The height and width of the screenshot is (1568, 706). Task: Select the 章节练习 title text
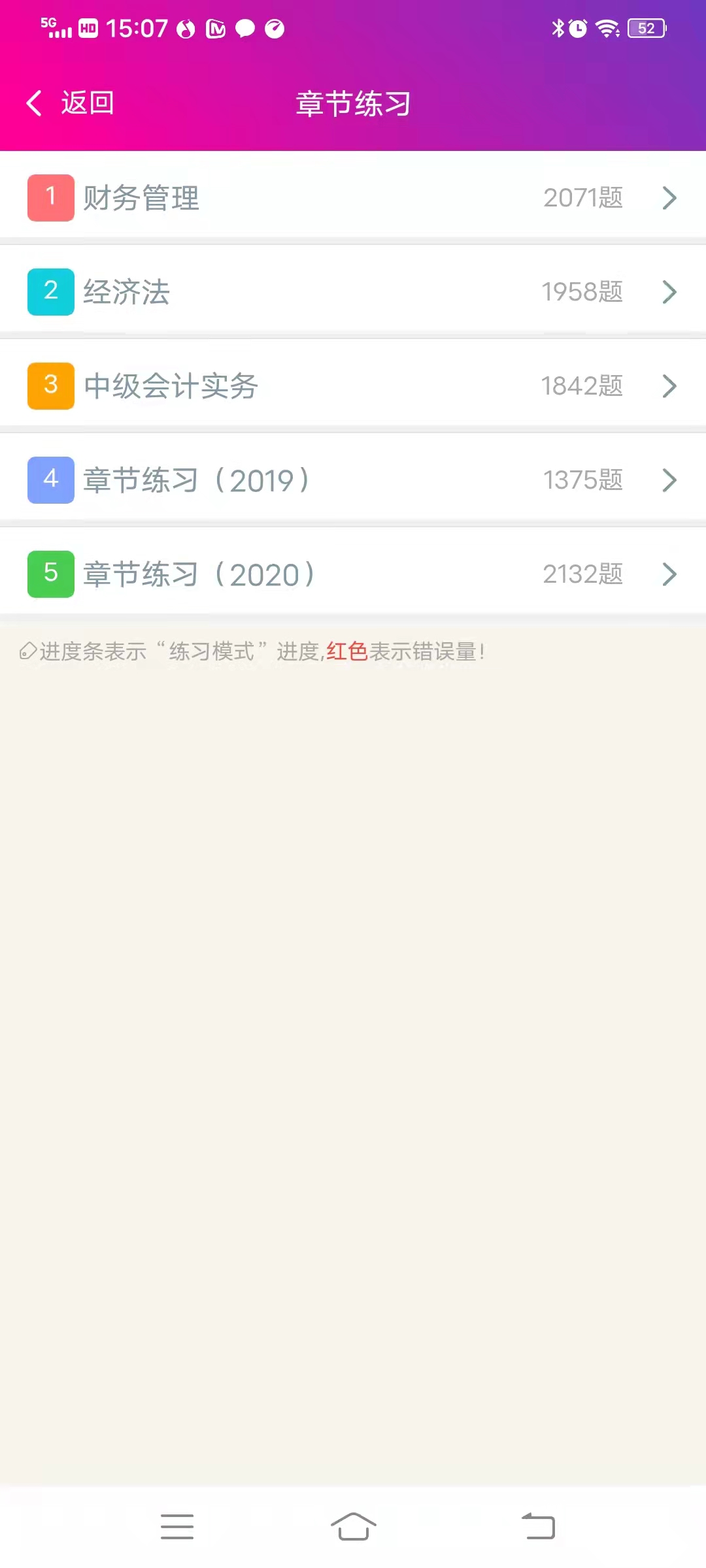coord(352,103)
